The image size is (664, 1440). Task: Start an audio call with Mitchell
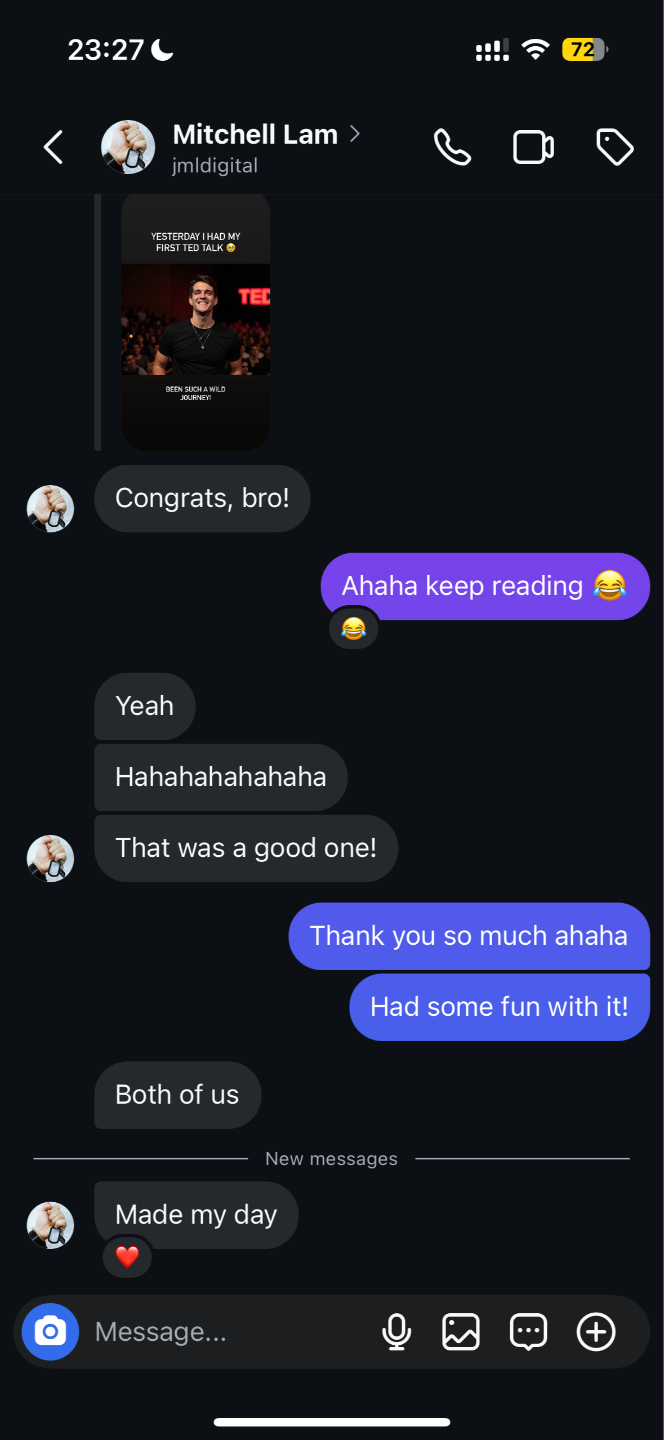click(x=452, y=147)
